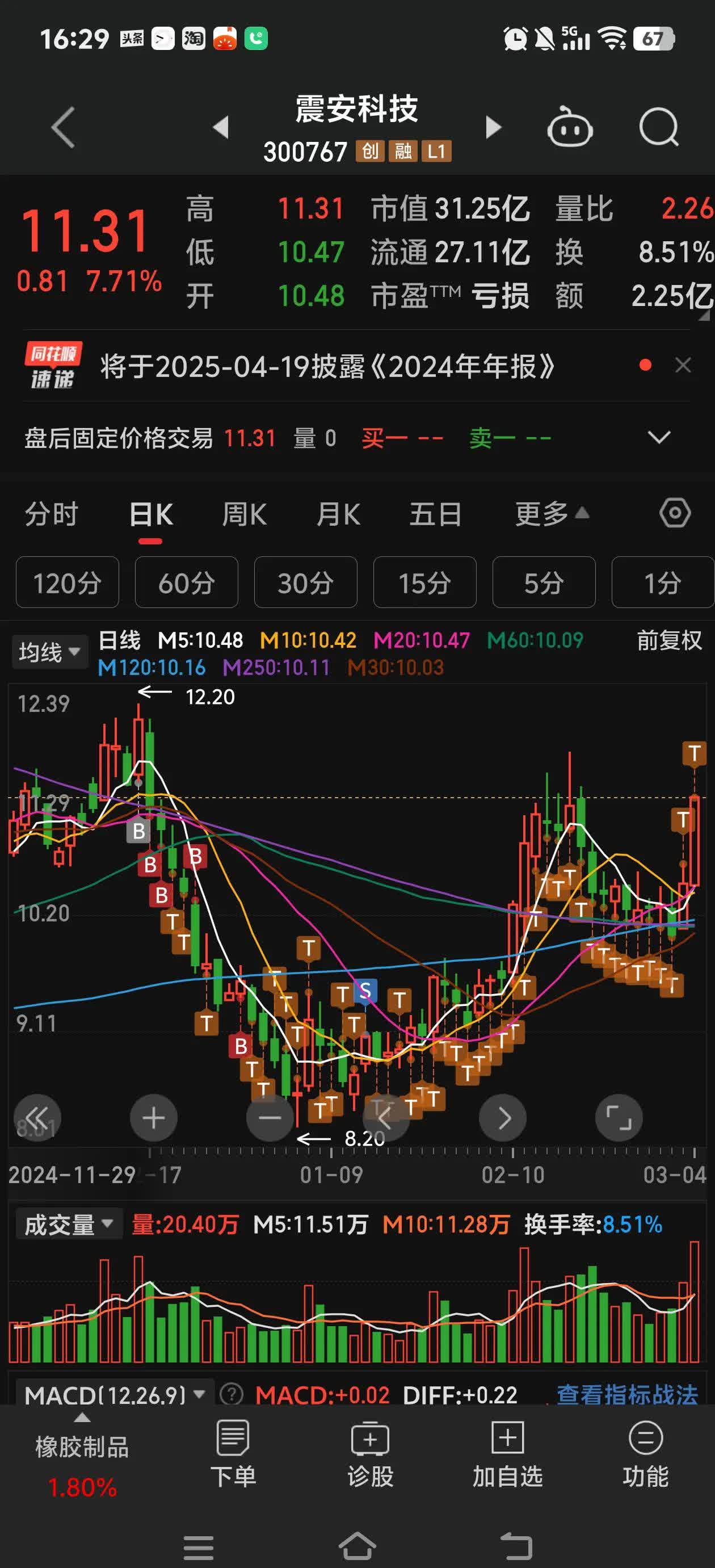Open the 均线 moving average dropdown
The height and width of the screenshot is (1568, 715).
coord(49,651)
